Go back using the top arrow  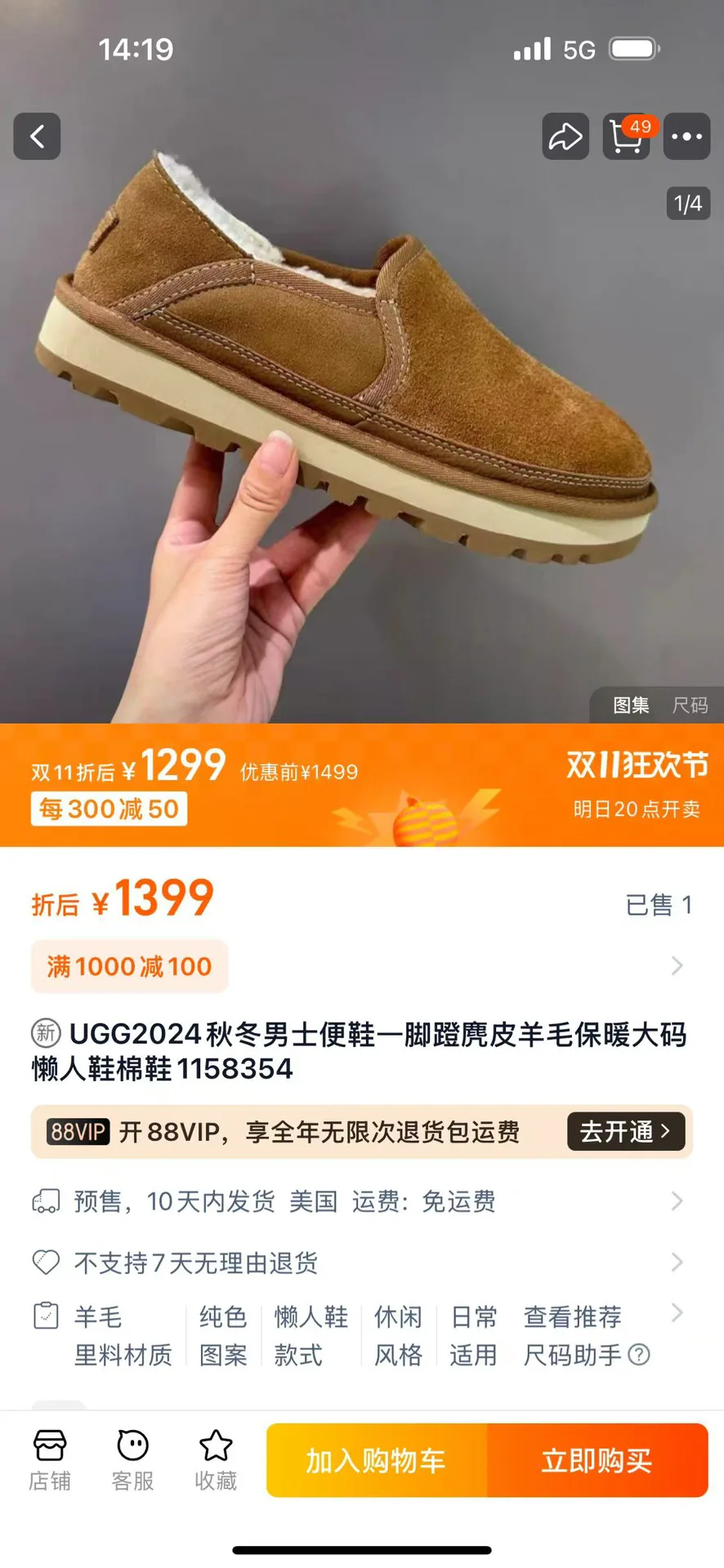37,136
